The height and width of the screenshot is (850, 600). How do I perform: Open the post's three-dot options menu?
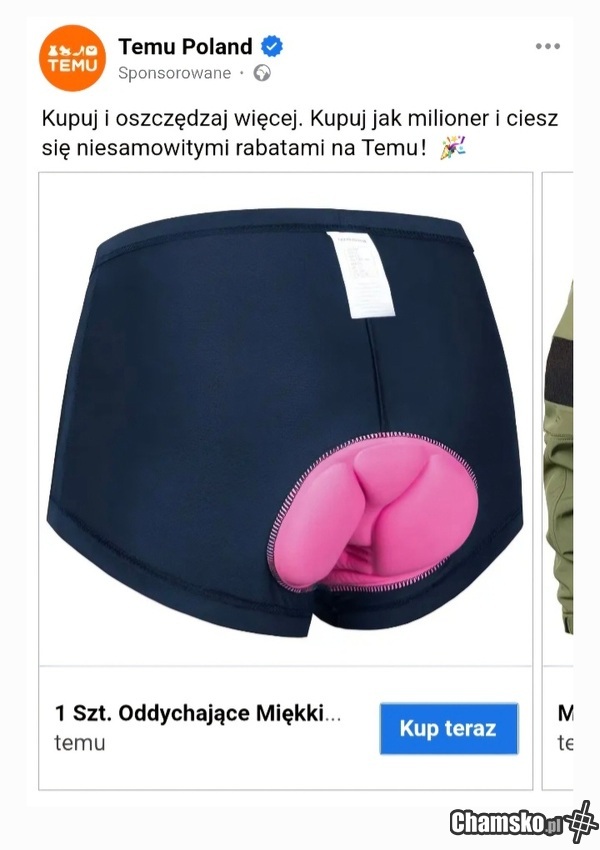point(547,46)
